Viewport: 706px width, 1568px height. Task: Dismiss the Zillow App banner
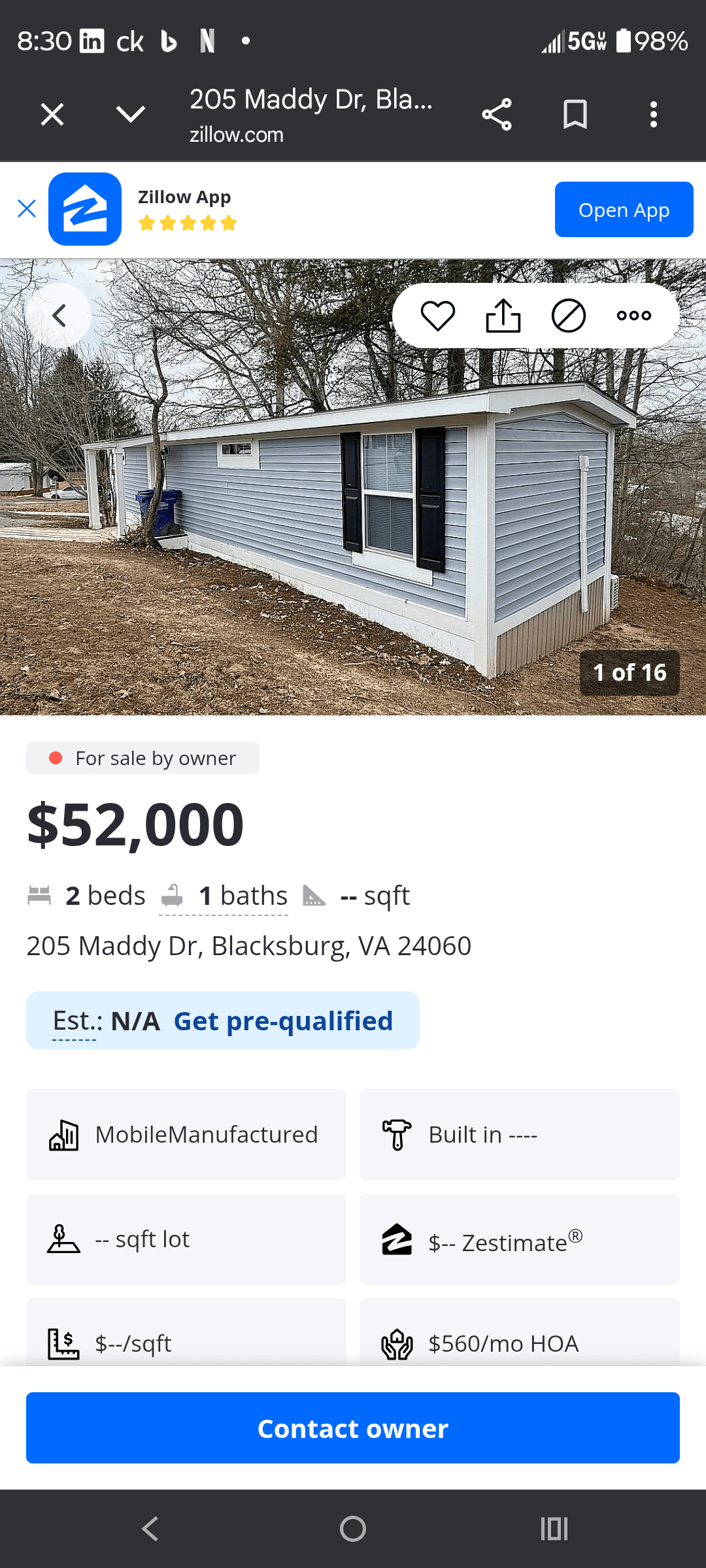[x=27, y=209]
